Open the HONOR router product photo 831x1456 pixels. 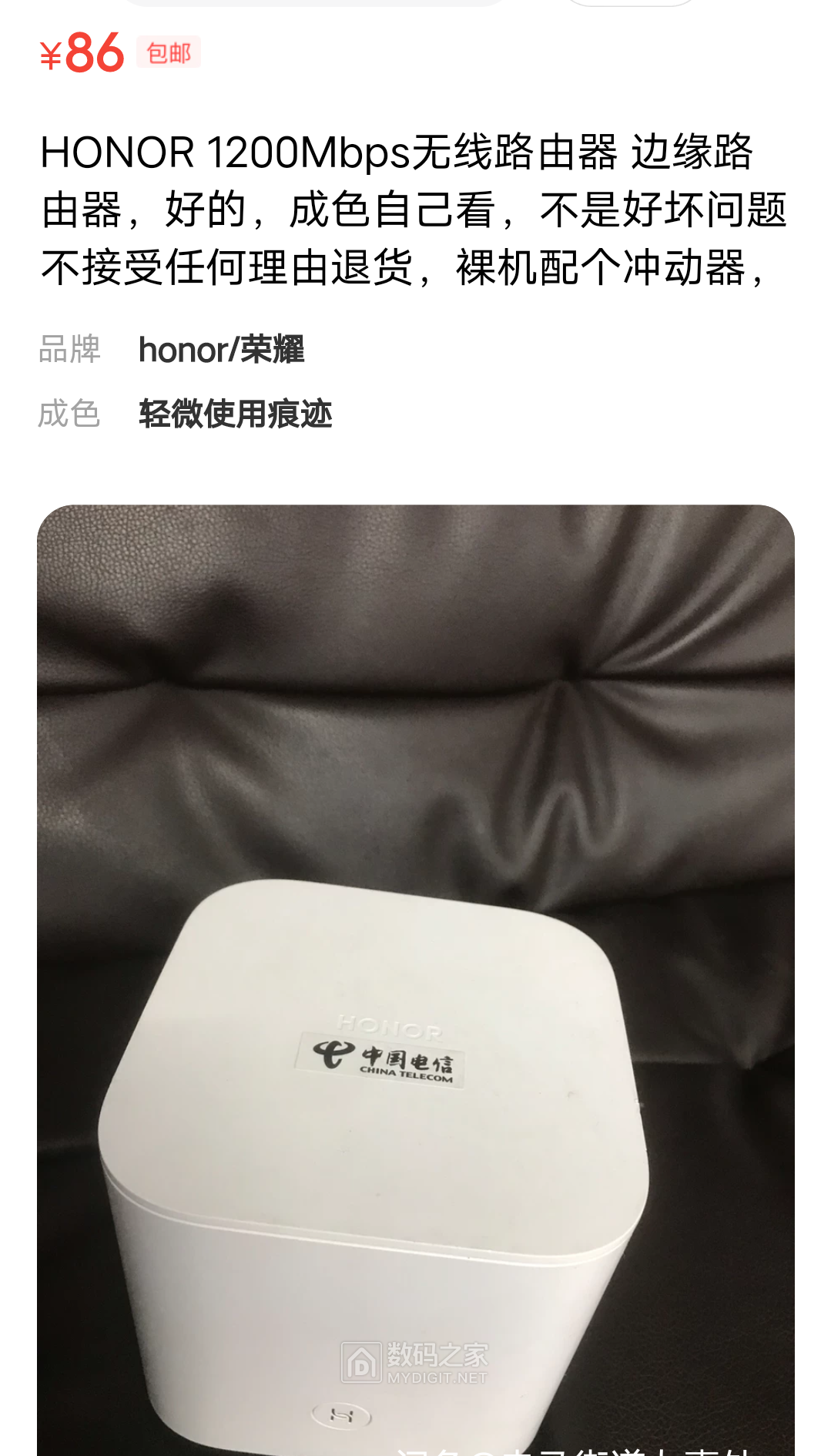(415, 978)
